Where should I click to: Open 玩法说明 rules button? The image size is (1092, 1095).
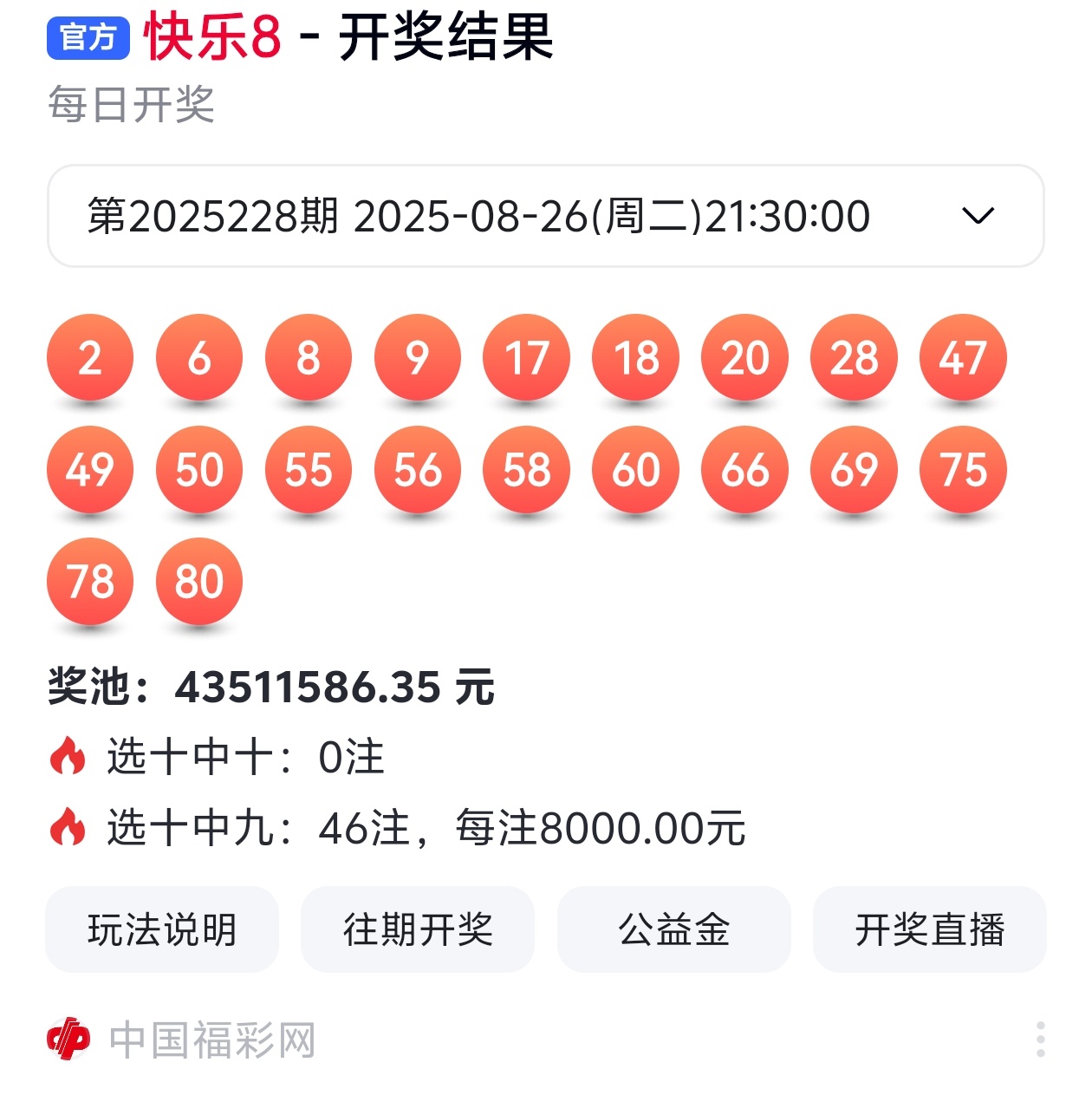click(162, 929)
